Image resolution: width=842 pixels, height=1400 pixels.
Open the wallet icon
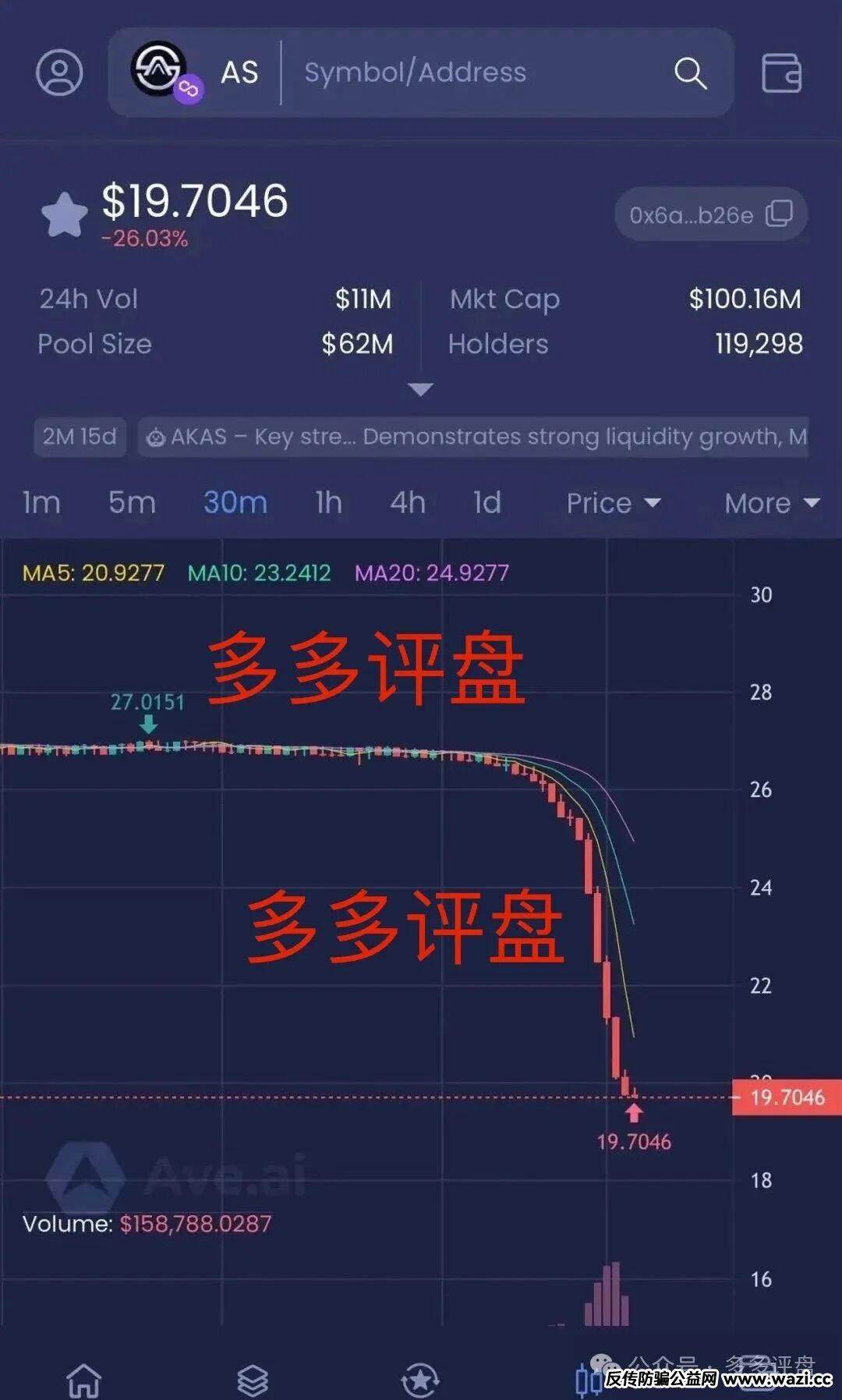point(782,73)
